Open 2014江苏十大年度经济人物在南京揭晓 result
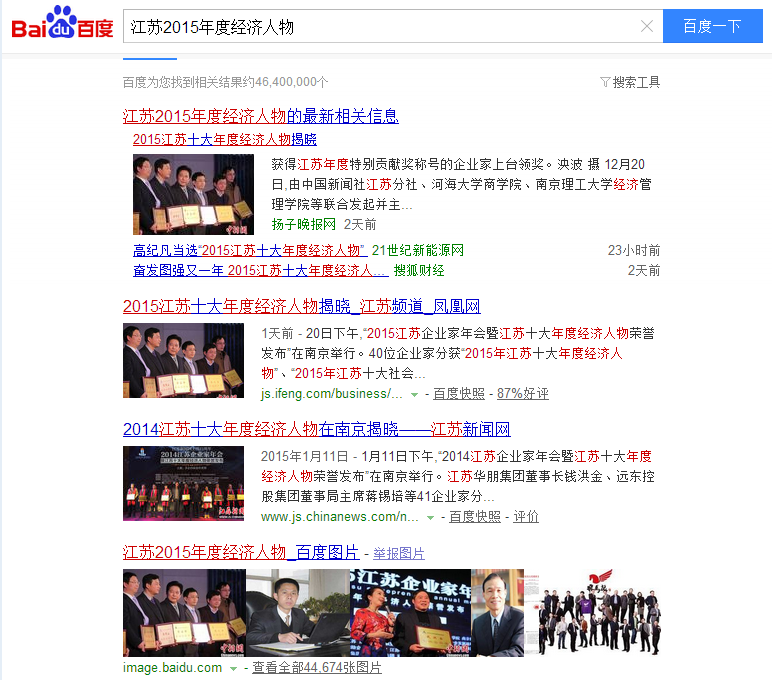The image size is (772, 680). tap(316, 430)
